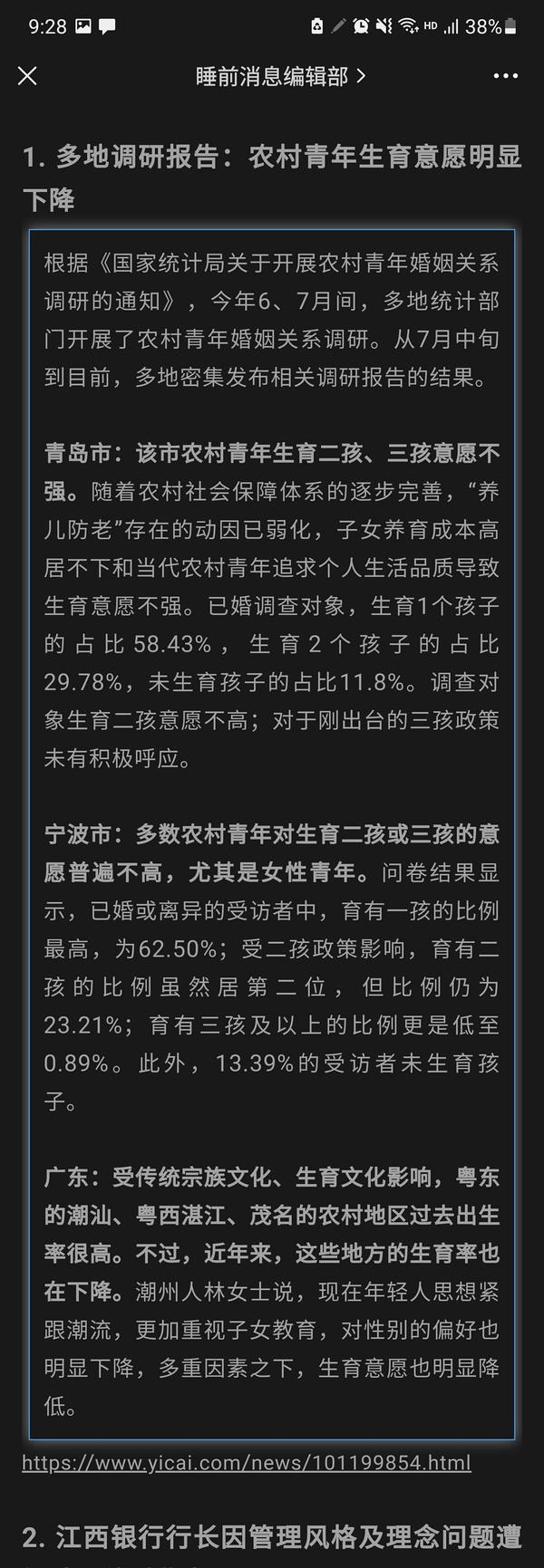
Task: Open the 睡前消息编辑部 account page
Action: click(x=279, y=76)
